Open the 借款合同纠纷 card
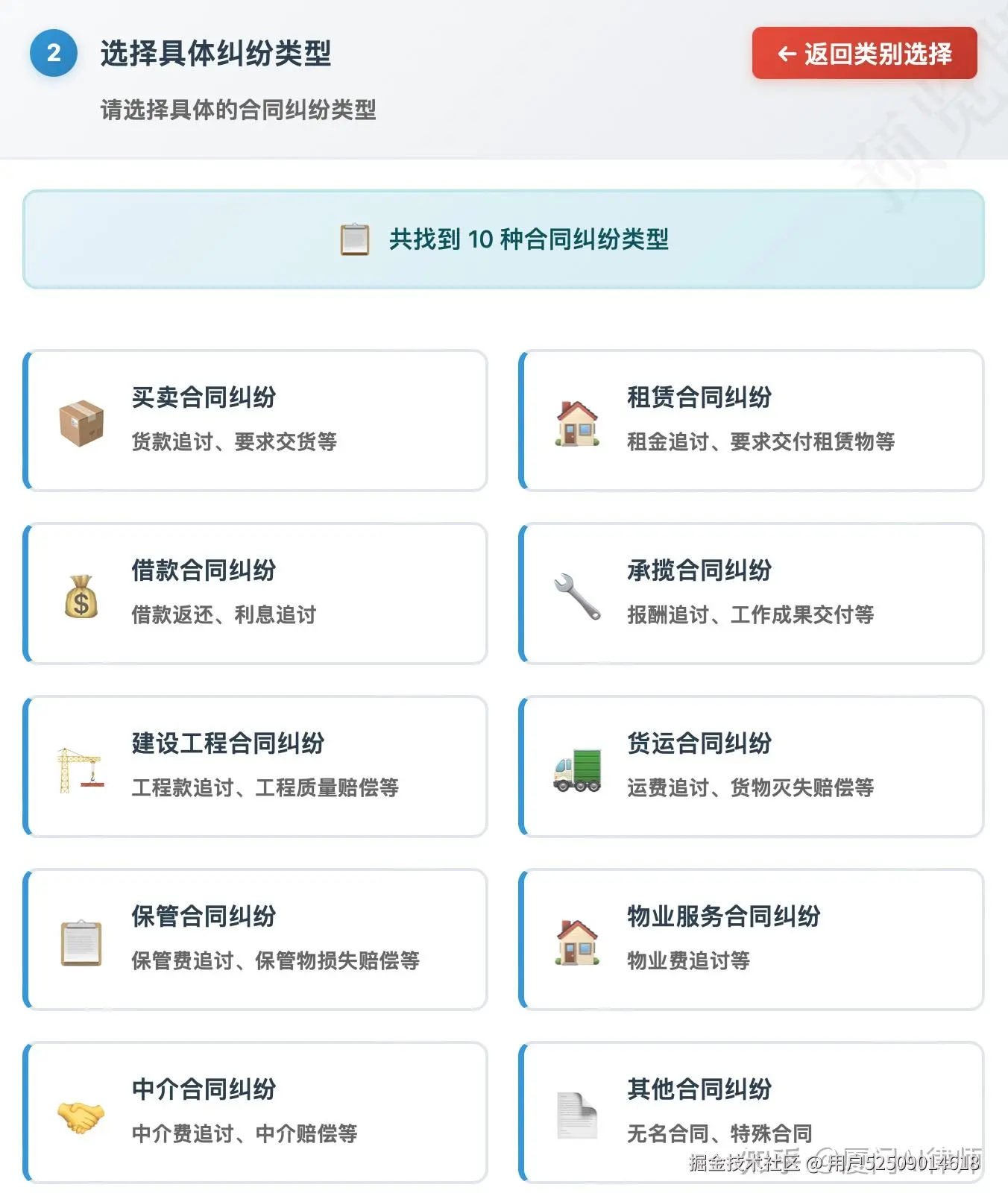The image size is (1008, 1202). click(256, 594)
